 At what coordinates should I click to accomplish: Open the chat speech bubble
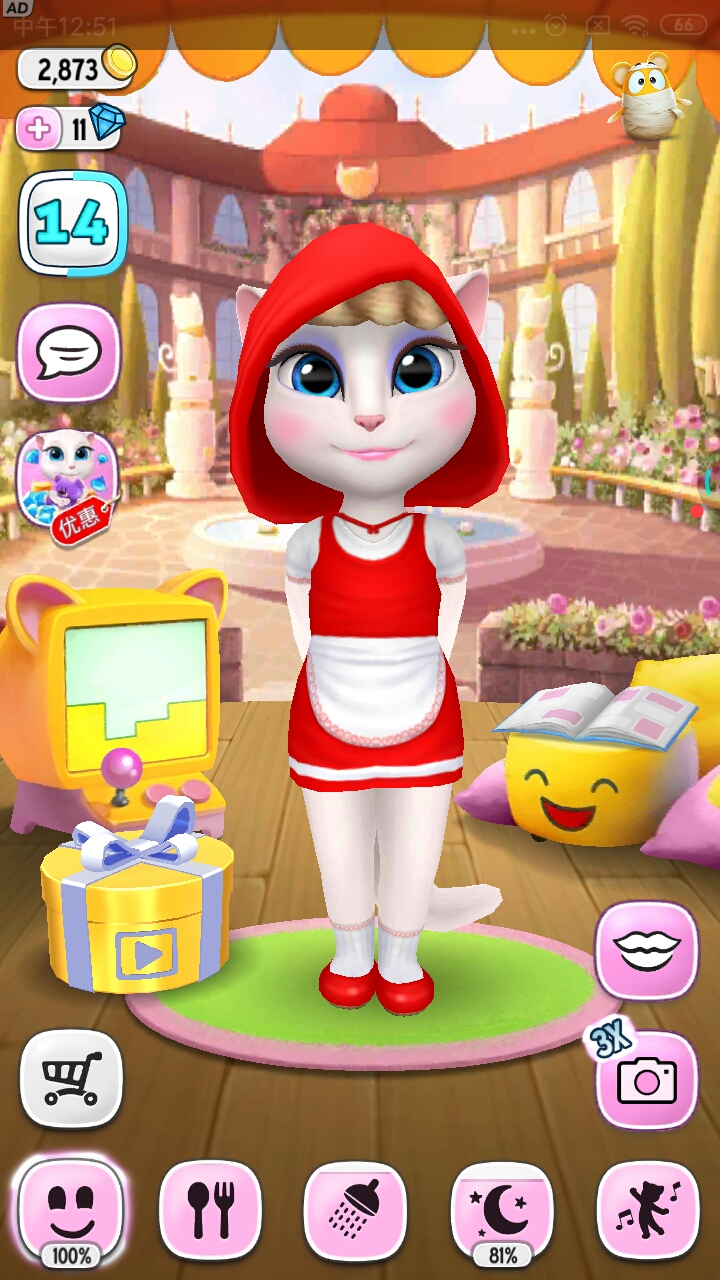click(x=69, y=353)
